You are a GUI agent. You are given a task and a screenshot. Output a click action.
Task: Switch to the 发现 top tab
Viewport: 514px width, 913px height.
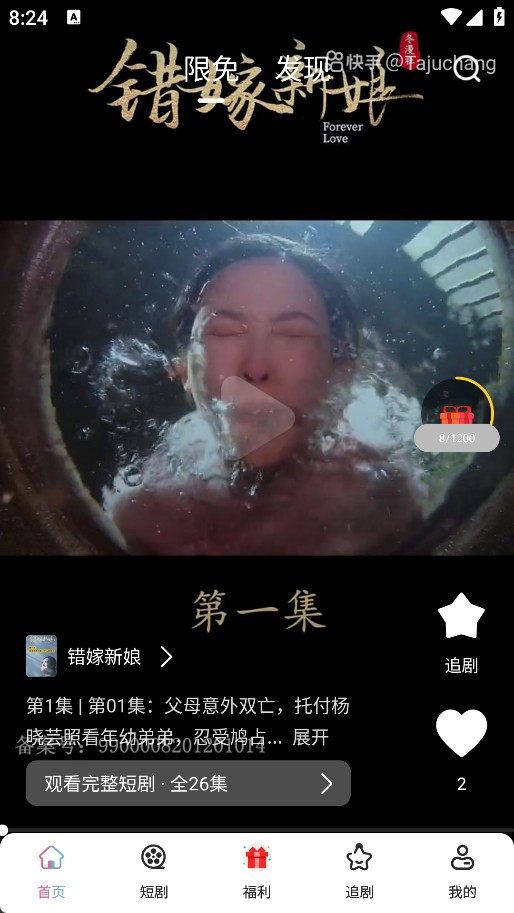coord(303,70)
